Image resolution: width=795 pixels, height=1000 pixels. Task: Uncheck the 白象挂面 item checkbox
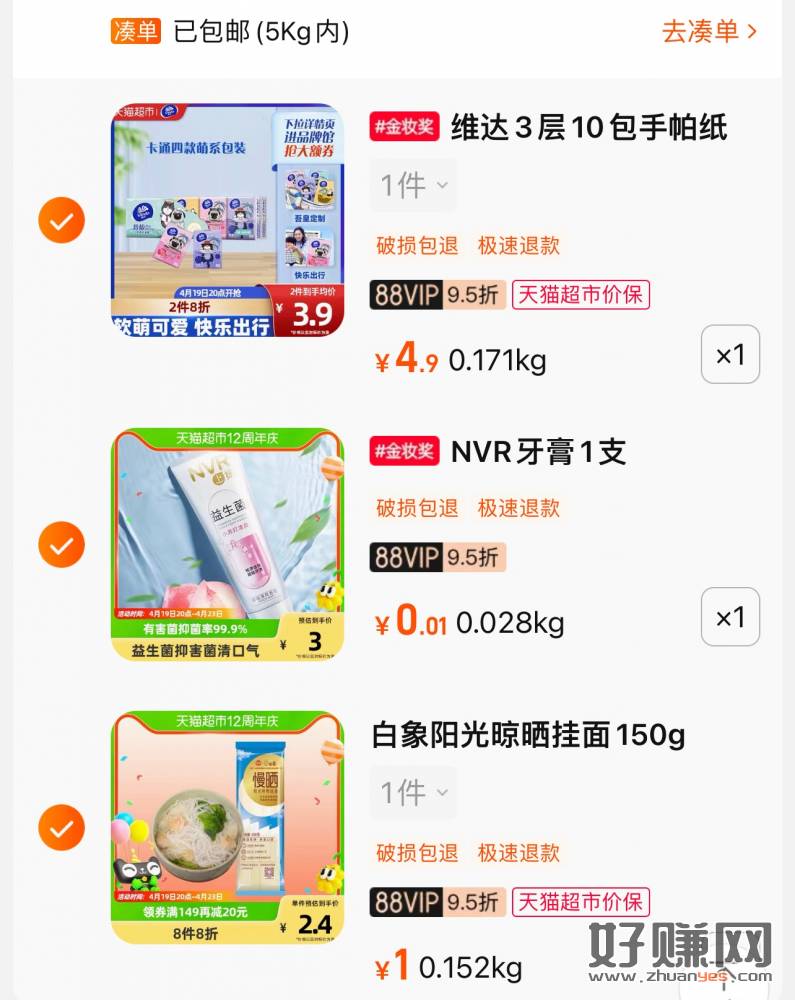[61, 828]
